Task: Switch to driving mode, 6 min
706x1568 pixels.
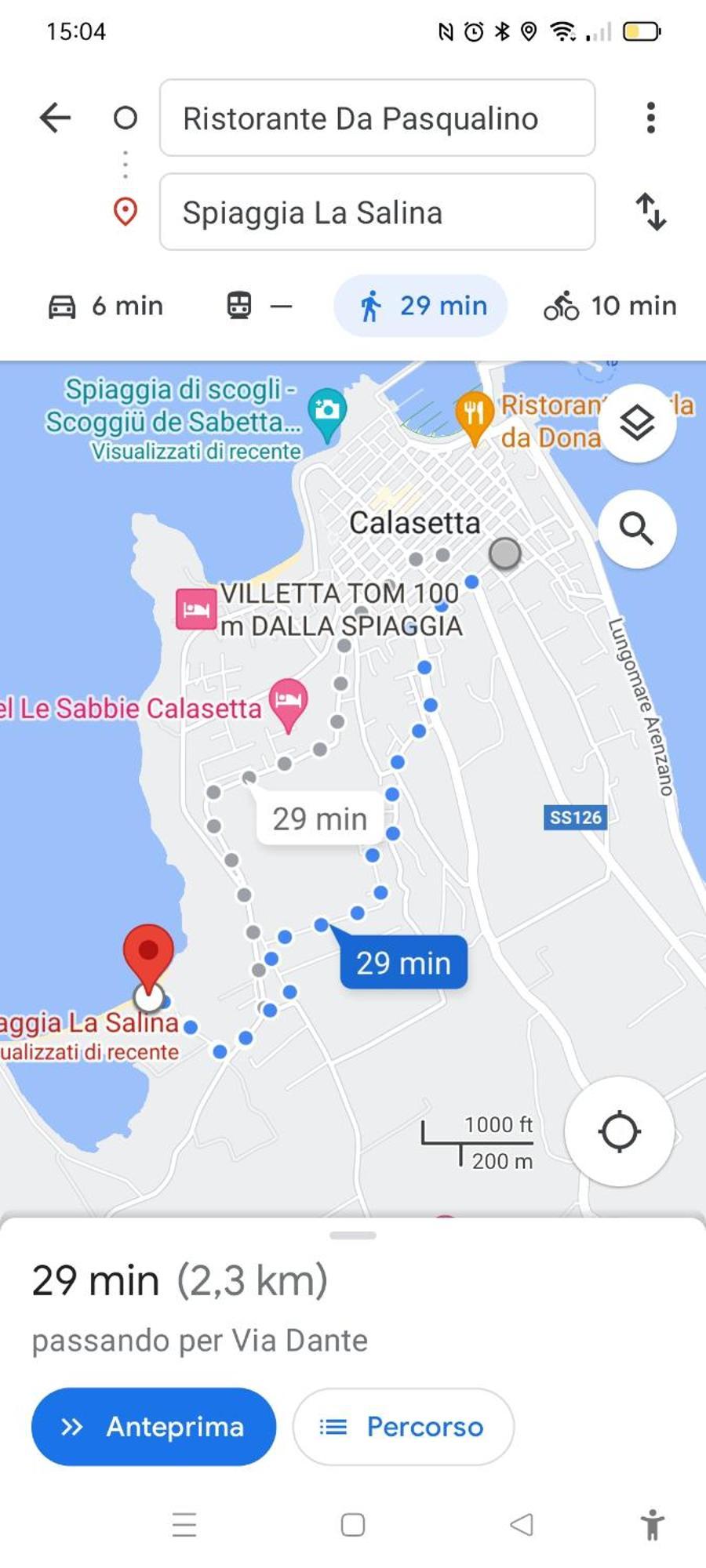Action: 106,306
